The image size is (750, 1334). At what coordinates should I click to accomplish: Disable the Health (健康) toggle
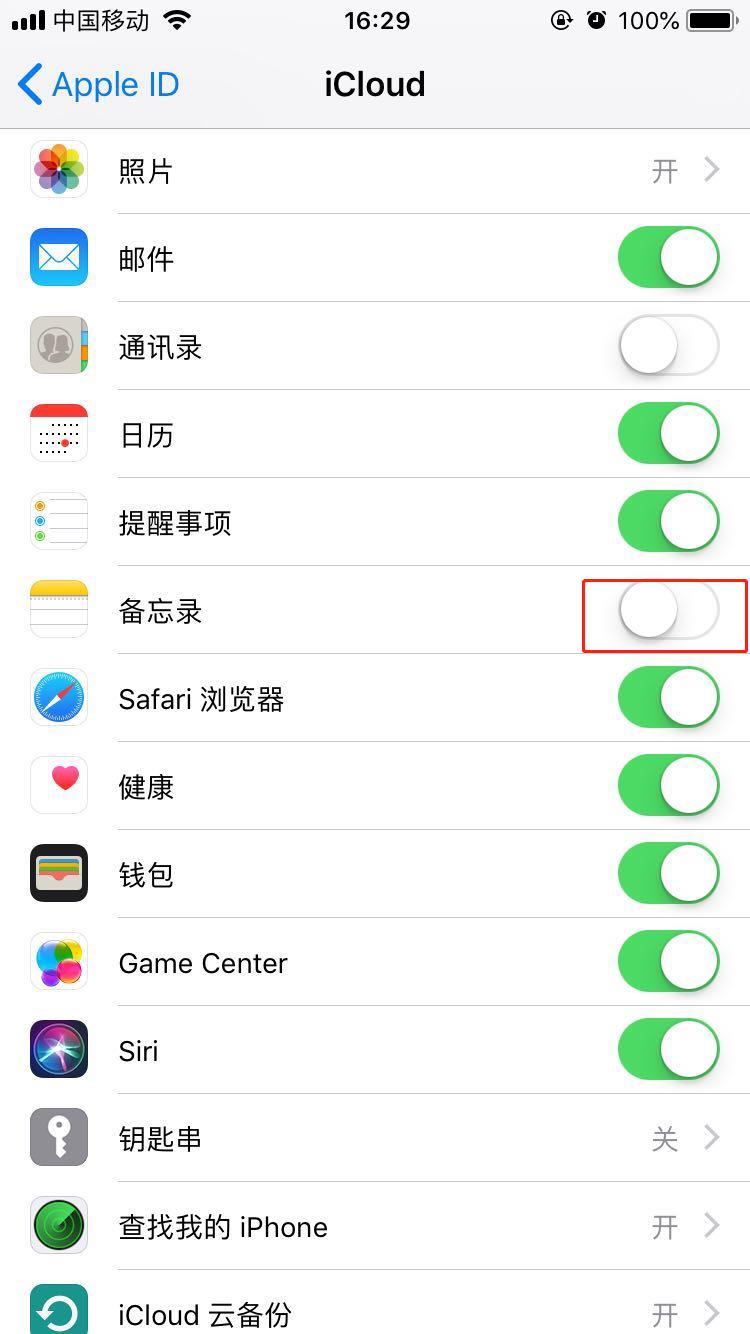(667, 786)
